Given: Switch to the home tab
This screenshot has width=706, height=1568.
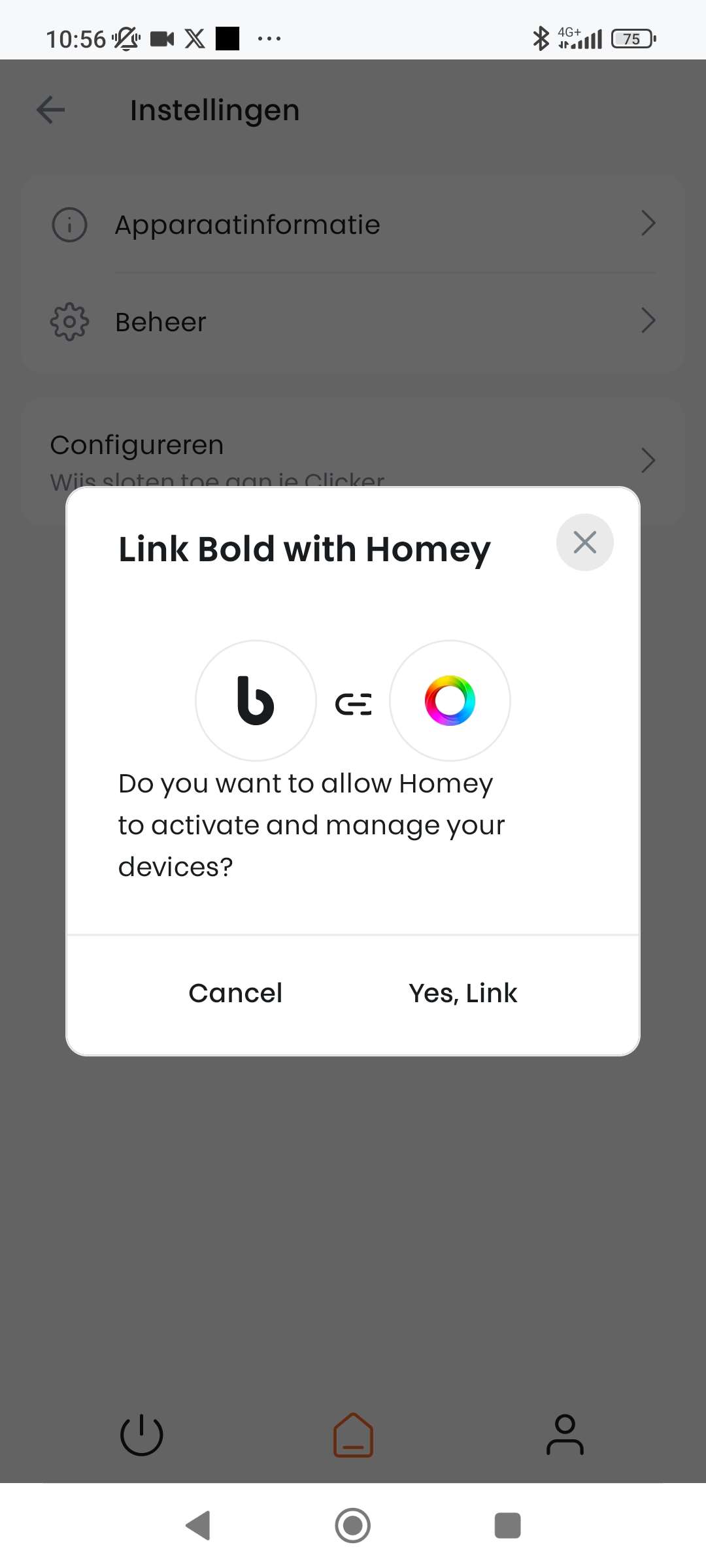Looking at the screenshot, I should click(x=353, y=1435).
